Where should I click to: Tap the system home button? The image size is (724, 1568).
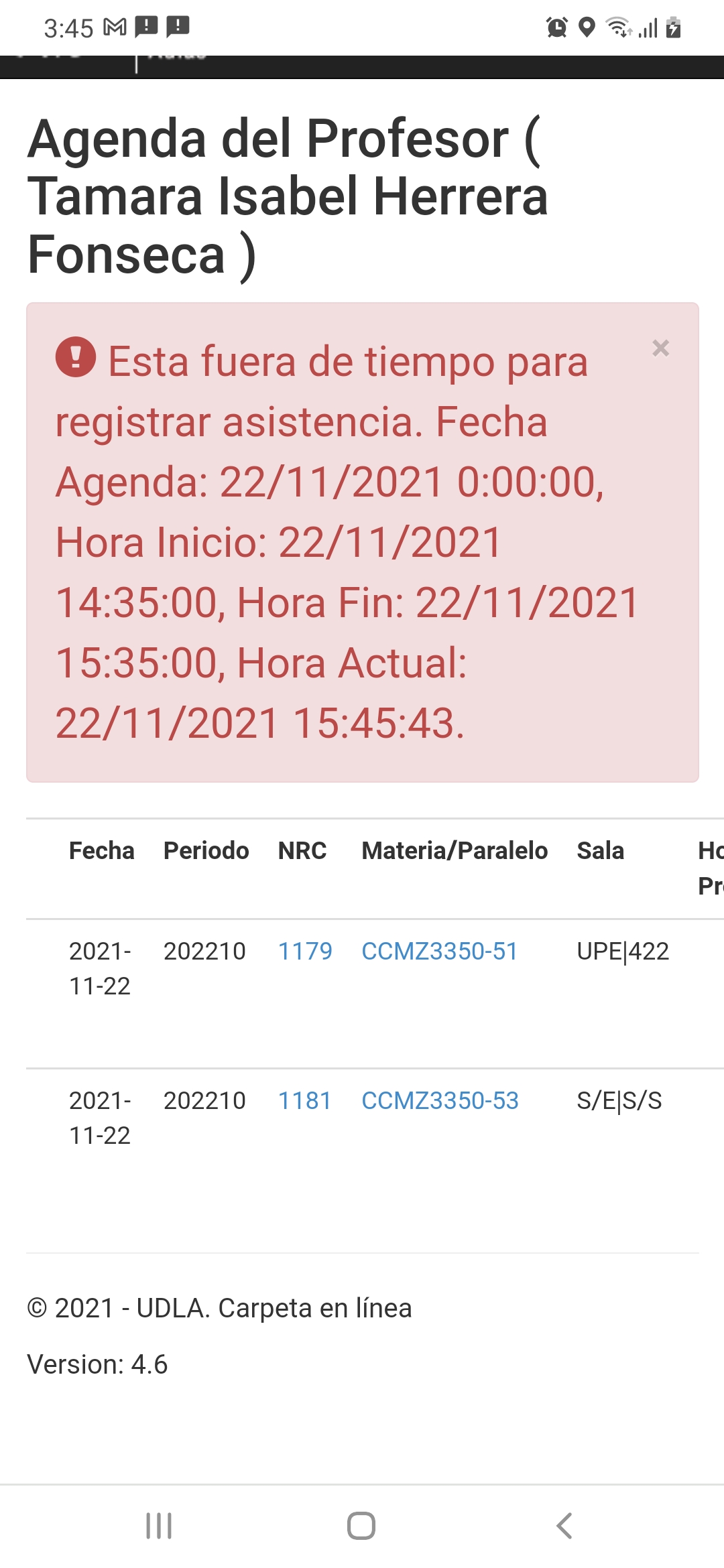[361, 1526]
